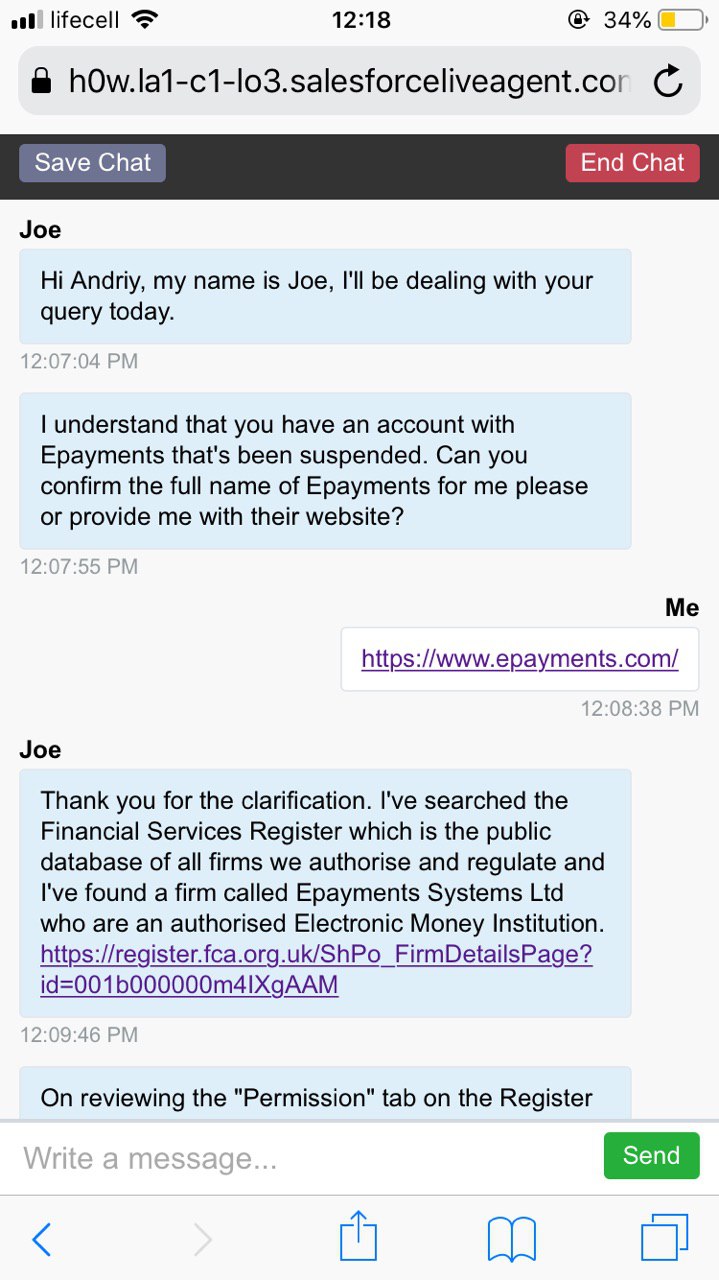
Task: Open the FCA register firm details link
Action: 316,970
